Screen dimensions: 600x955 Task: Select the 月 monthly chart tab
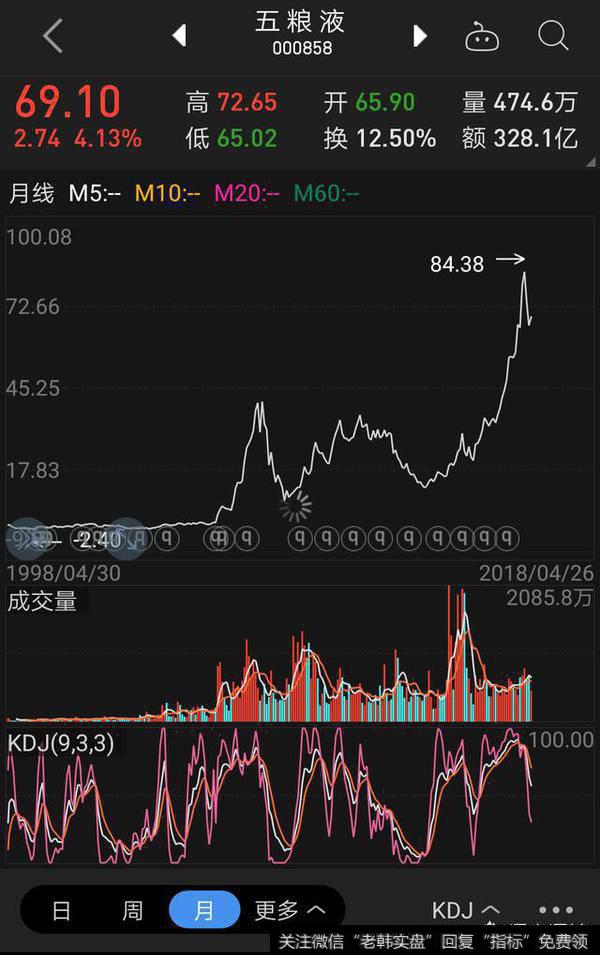pos(204,910)
